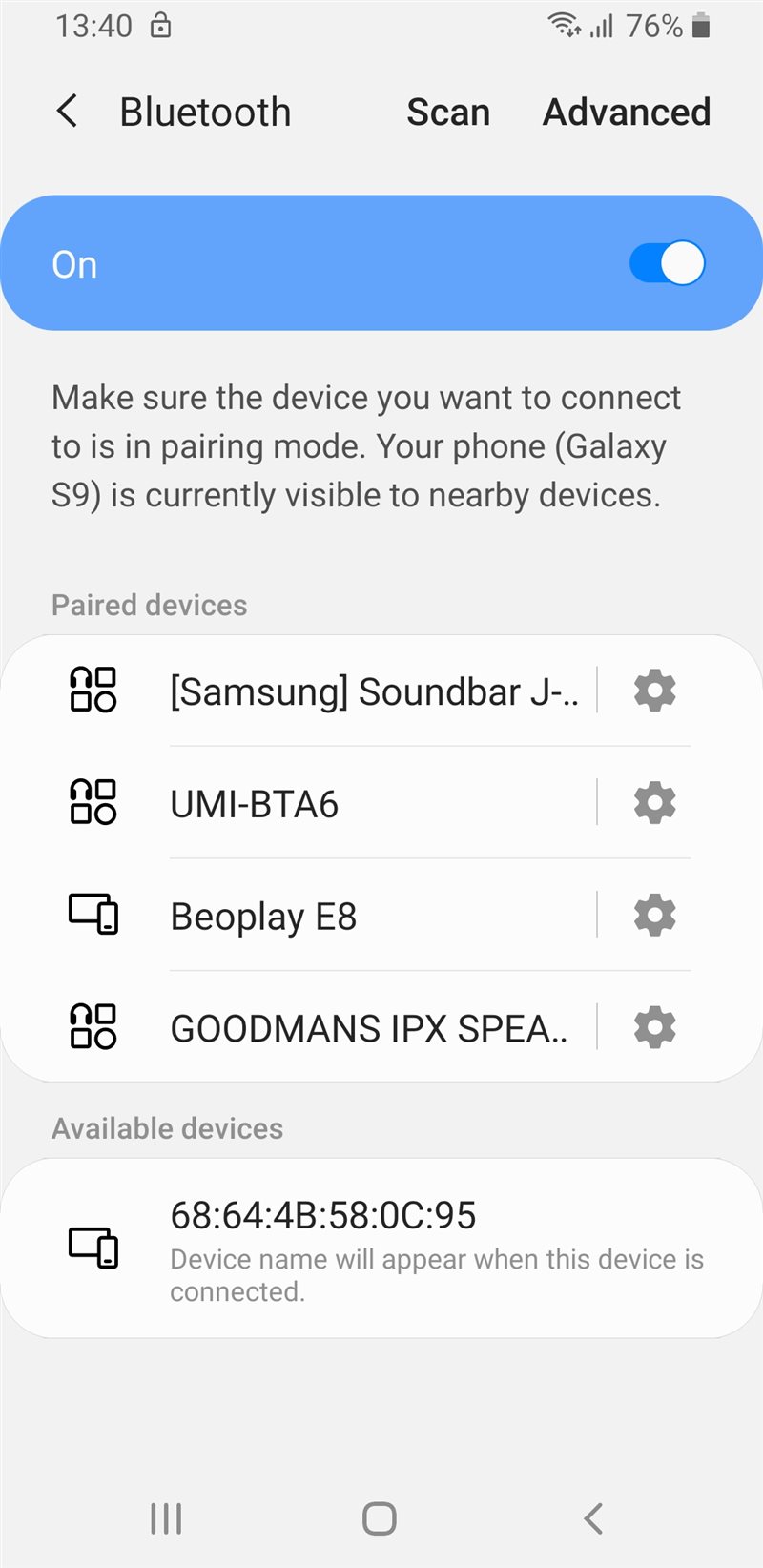This screenshot has height=1568, width=763.
Task: Turn off the Bluetooth switch
Action: click(x=667, y=263)
